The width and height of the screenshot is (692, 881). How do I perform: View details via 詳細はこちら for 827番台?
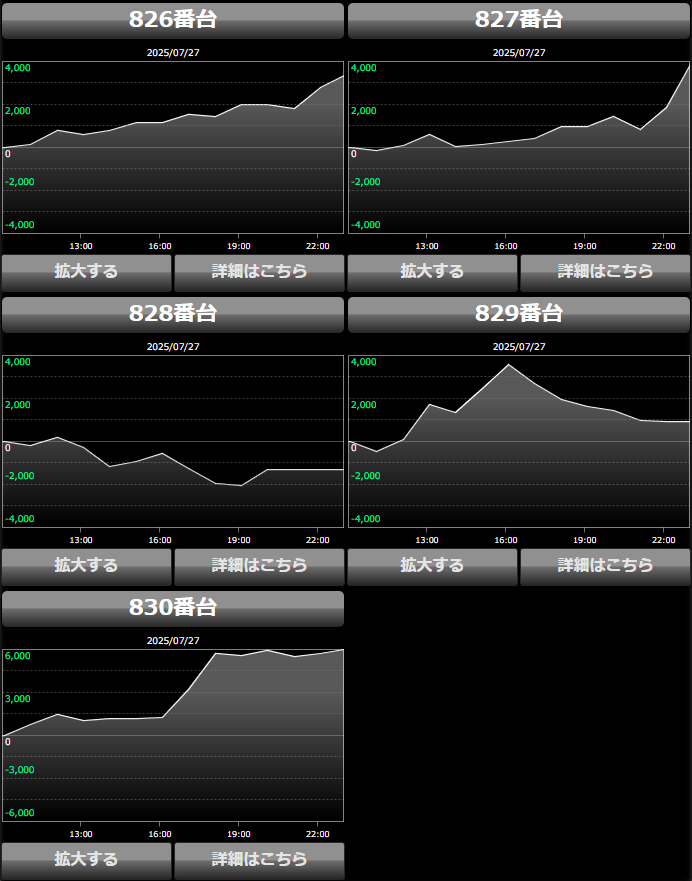(x=605, y=272)
